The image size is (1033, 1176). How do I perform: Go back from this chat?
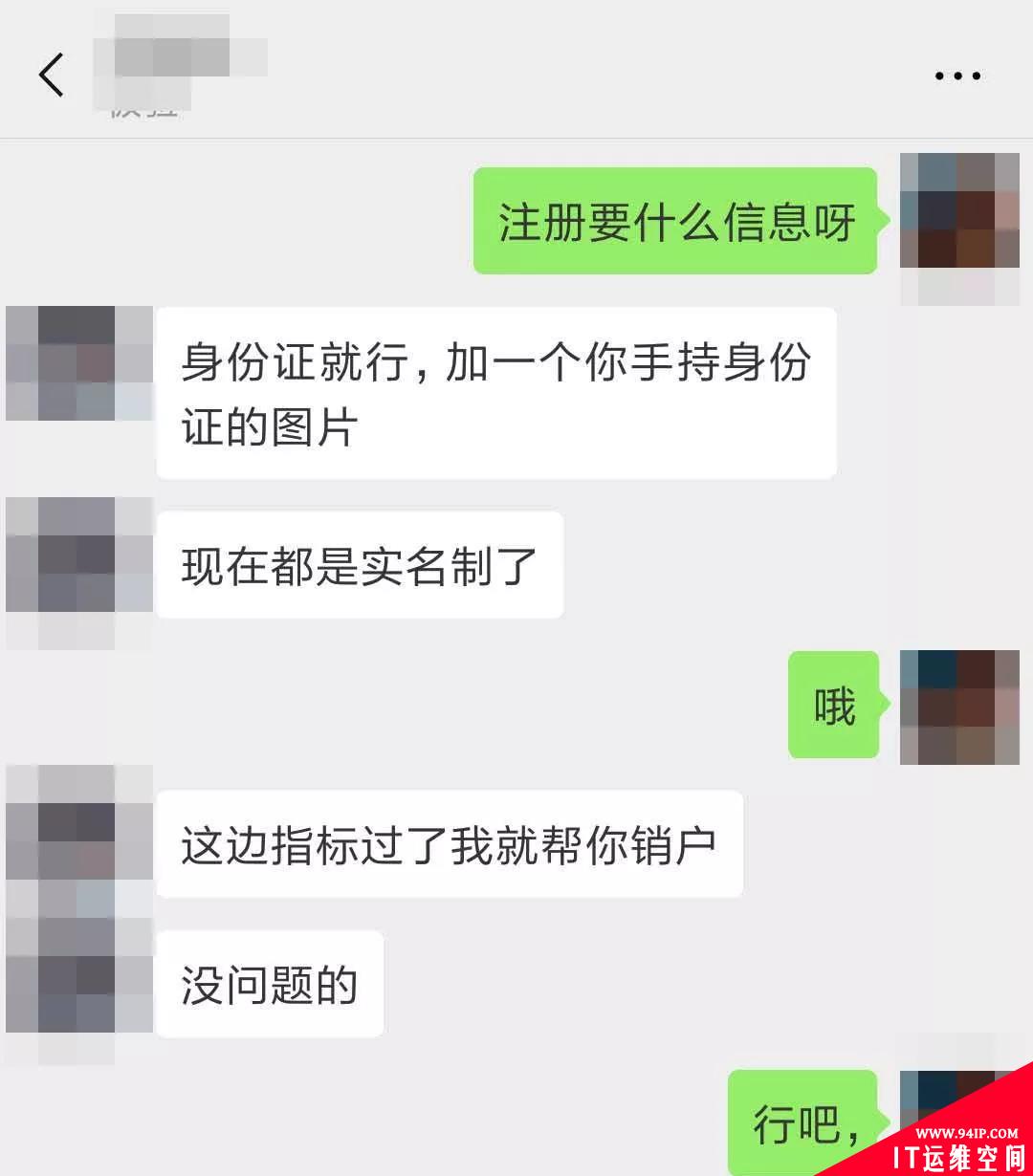[x=52, y=75]
